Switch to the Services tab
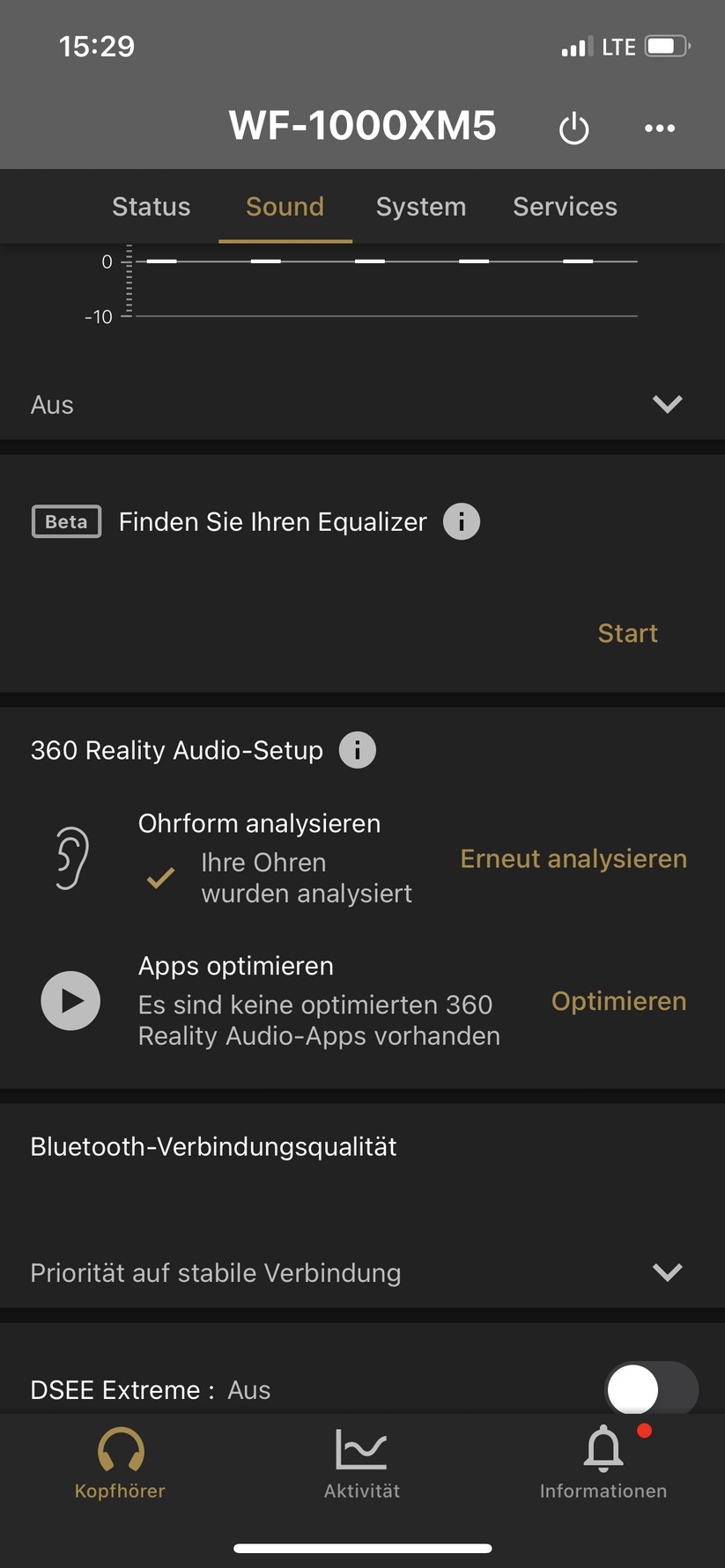 (565, 206)
